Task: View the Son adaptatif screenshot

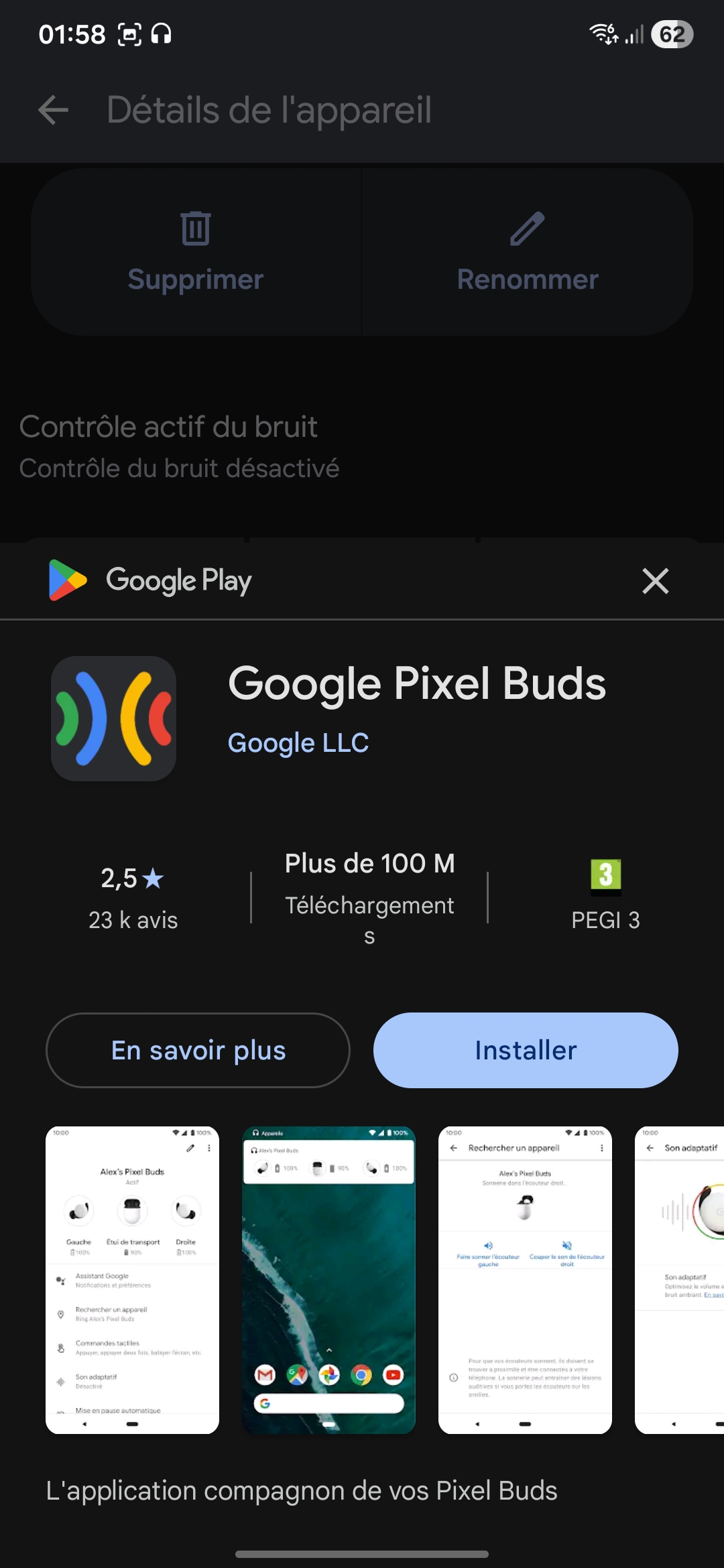Action: tap(680, 1280)
